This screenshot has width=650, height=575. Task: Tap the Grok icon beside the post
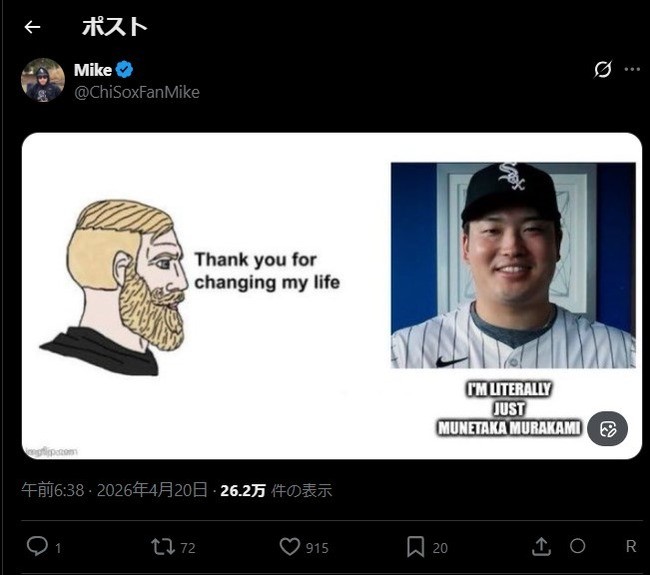pos(602,69)
